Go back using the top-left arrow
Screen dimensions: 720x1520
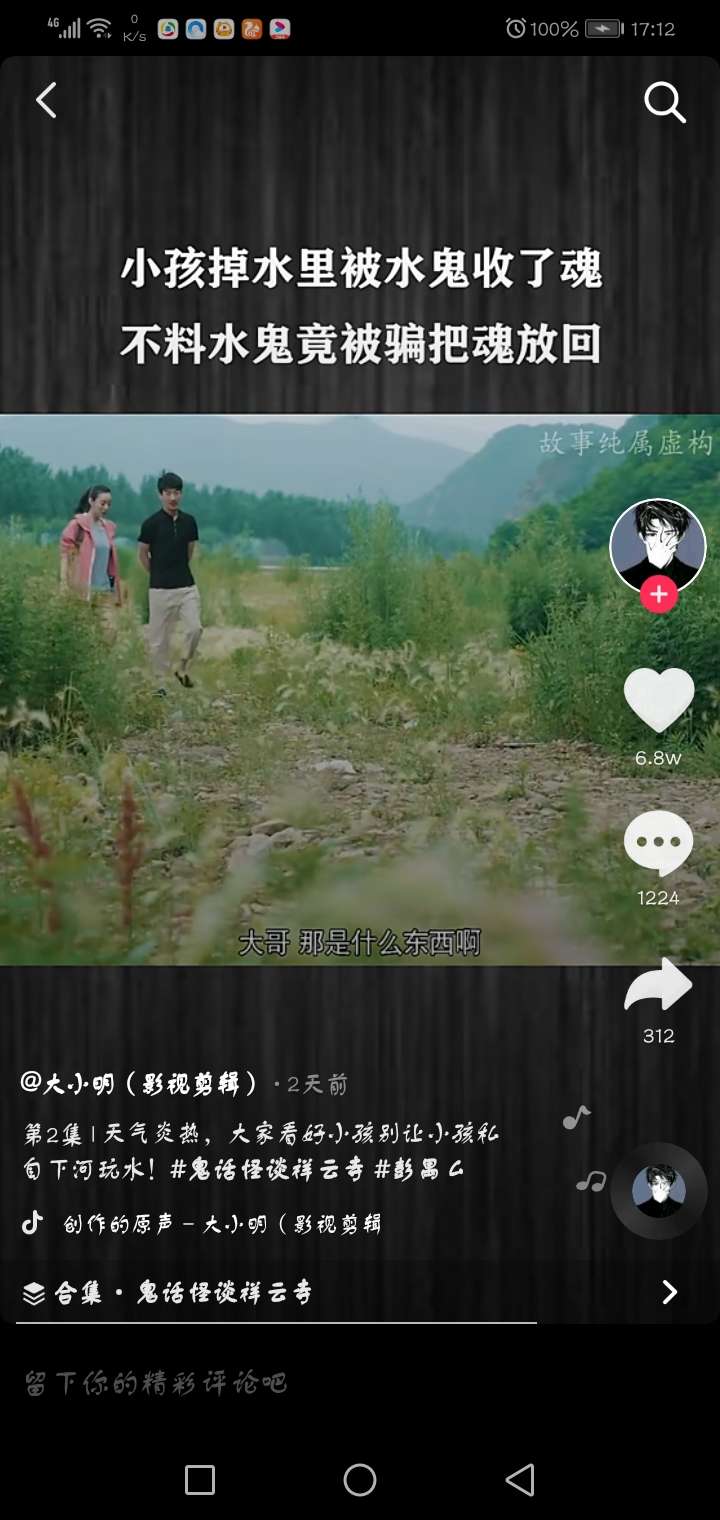46,100
